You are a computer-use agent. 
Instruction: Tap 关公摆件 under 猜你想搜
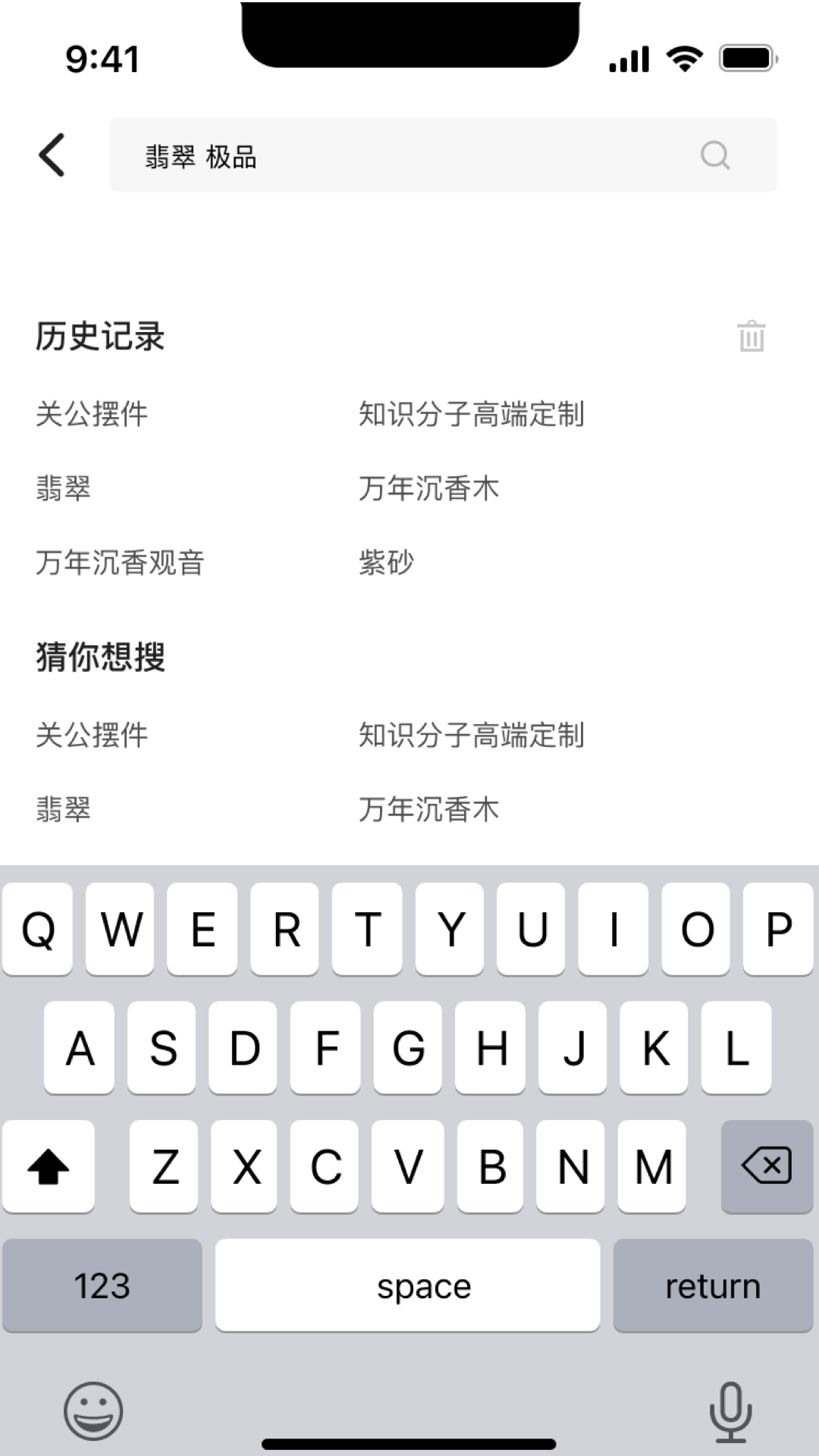click(93, 734)
